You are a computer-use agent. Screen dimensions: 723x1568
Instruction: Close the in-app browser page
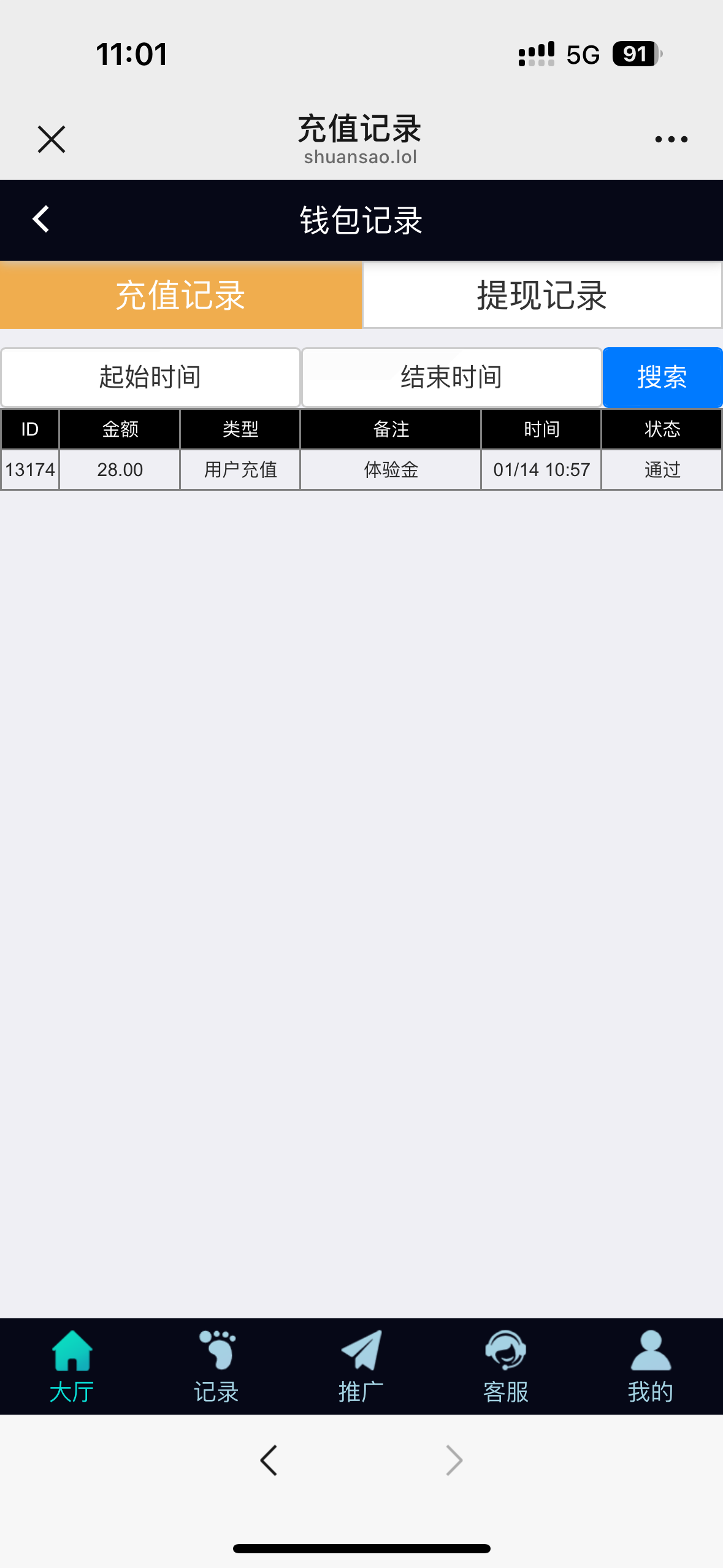[52, 139]
